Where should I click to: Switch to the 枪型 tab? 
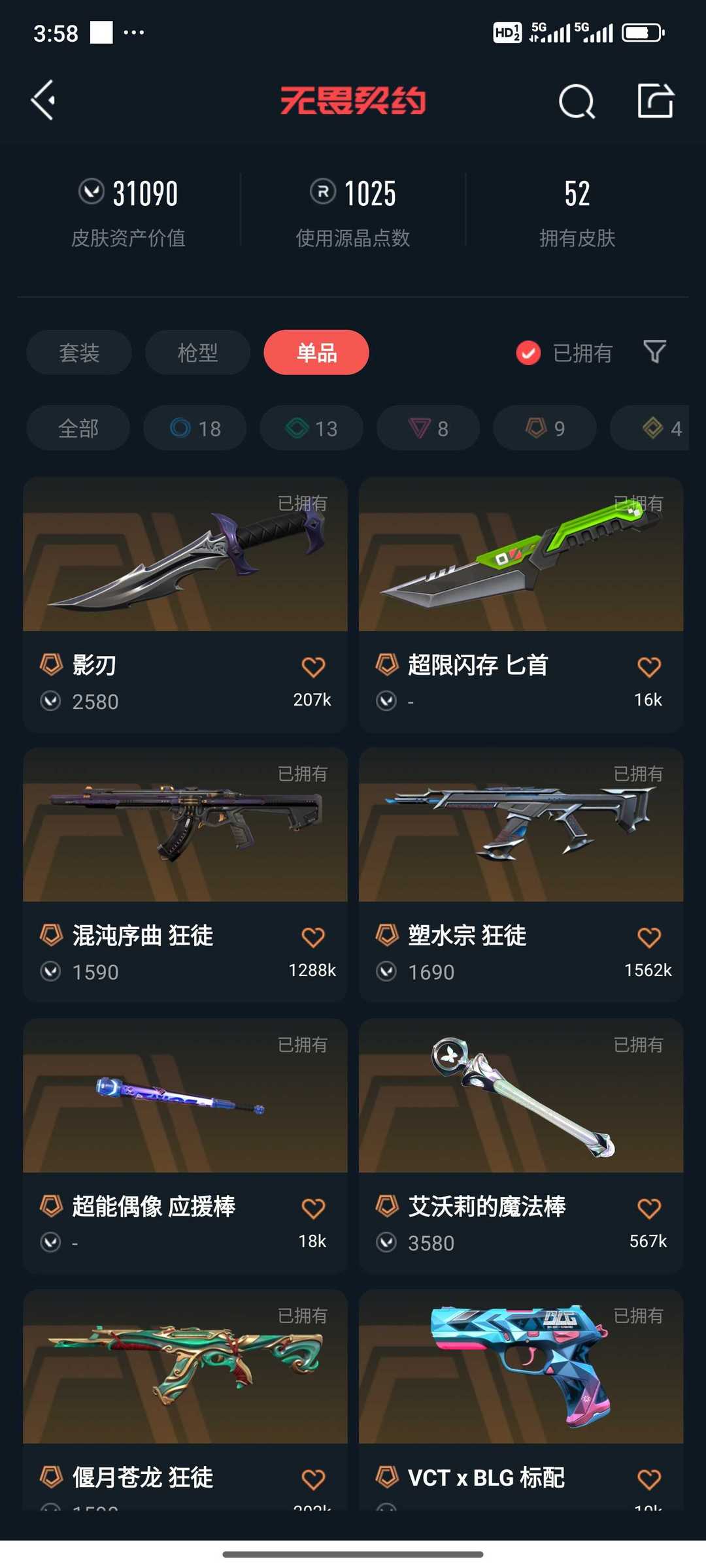tap(197, 352)
